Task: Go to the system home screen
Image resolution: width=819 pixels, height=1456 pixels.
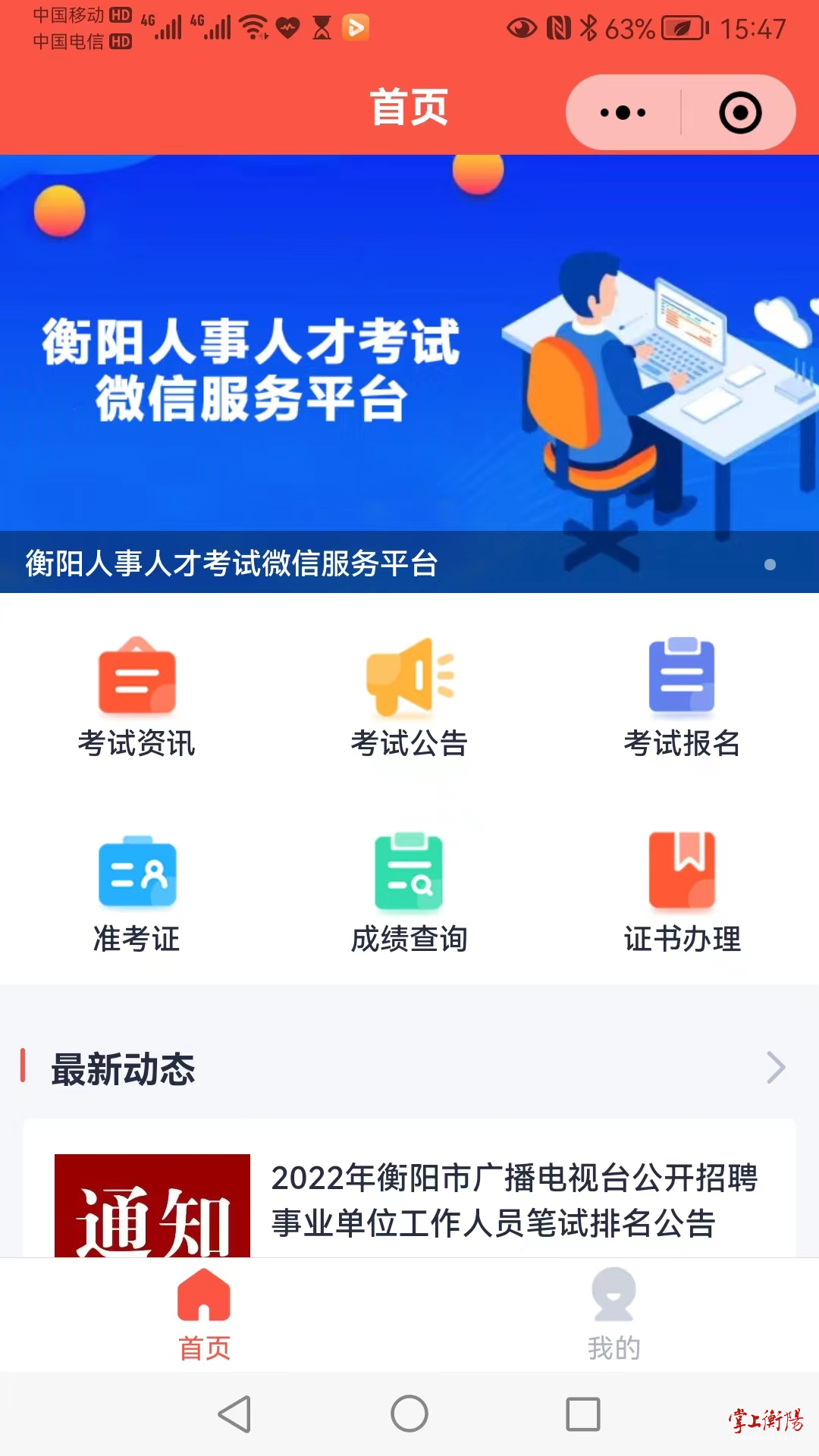Action: (x=409, y=1414)
